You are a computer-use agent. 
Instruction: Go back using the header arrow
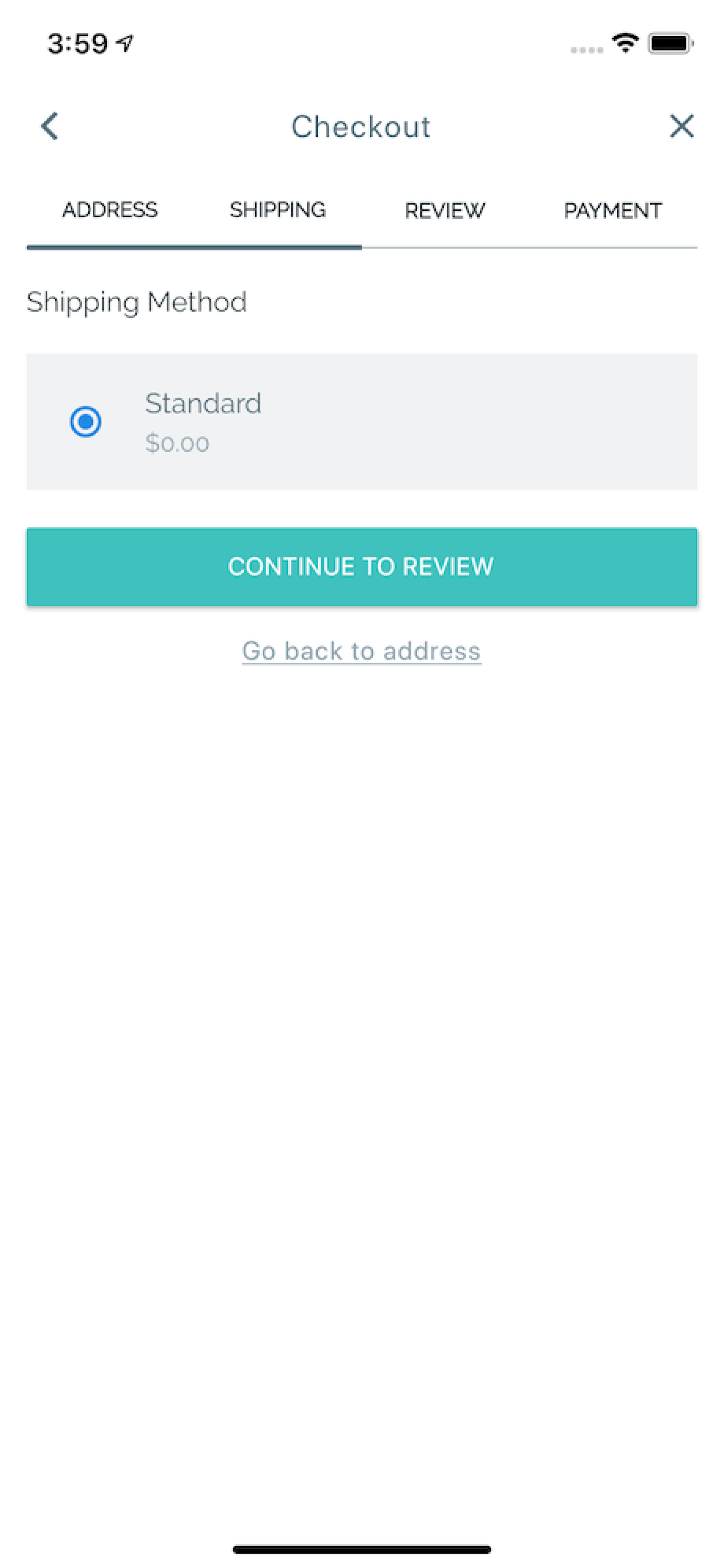coord(49,126)
